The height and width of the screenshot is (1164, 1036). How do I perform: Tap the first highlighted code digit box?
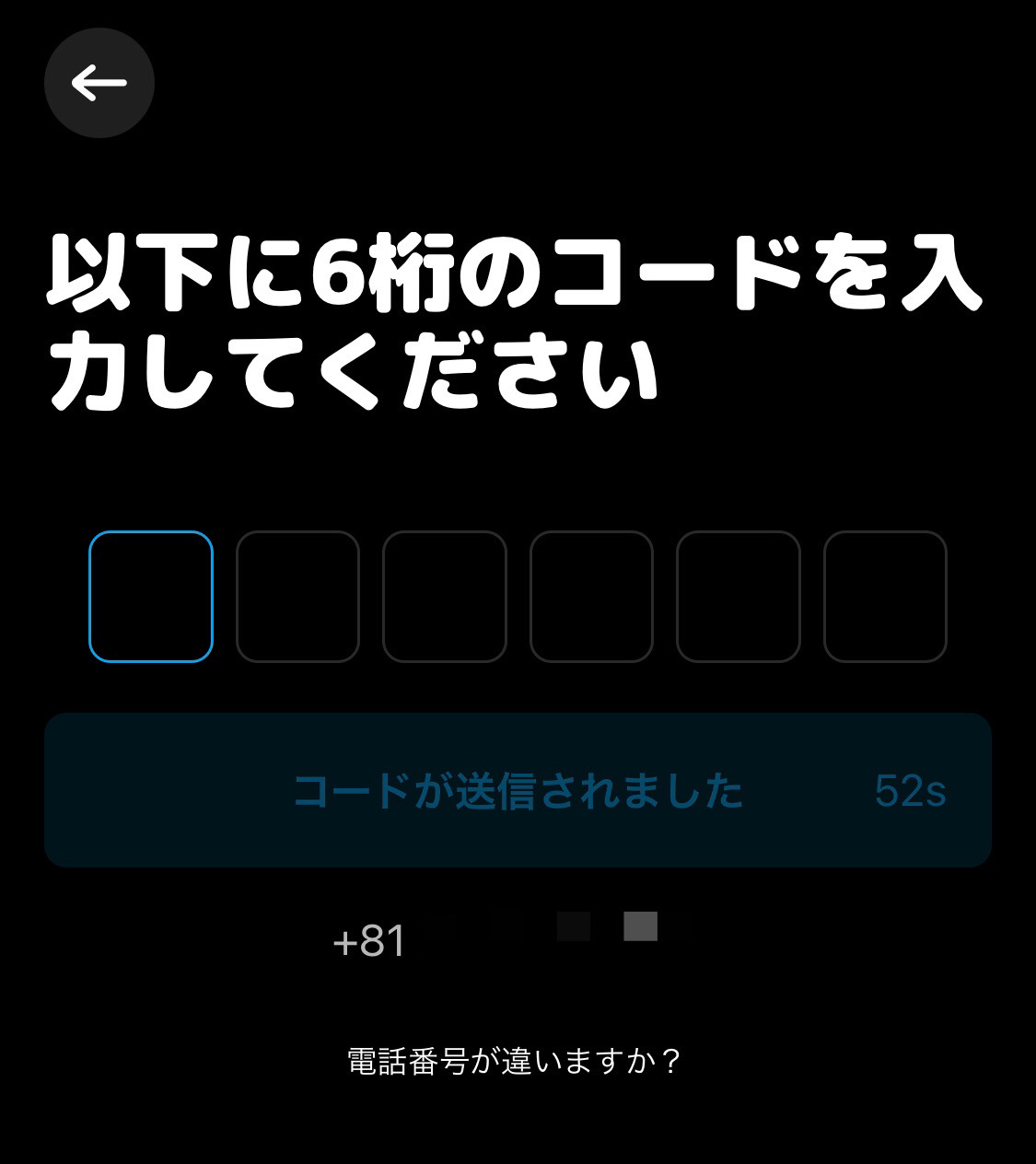(151, 597)
